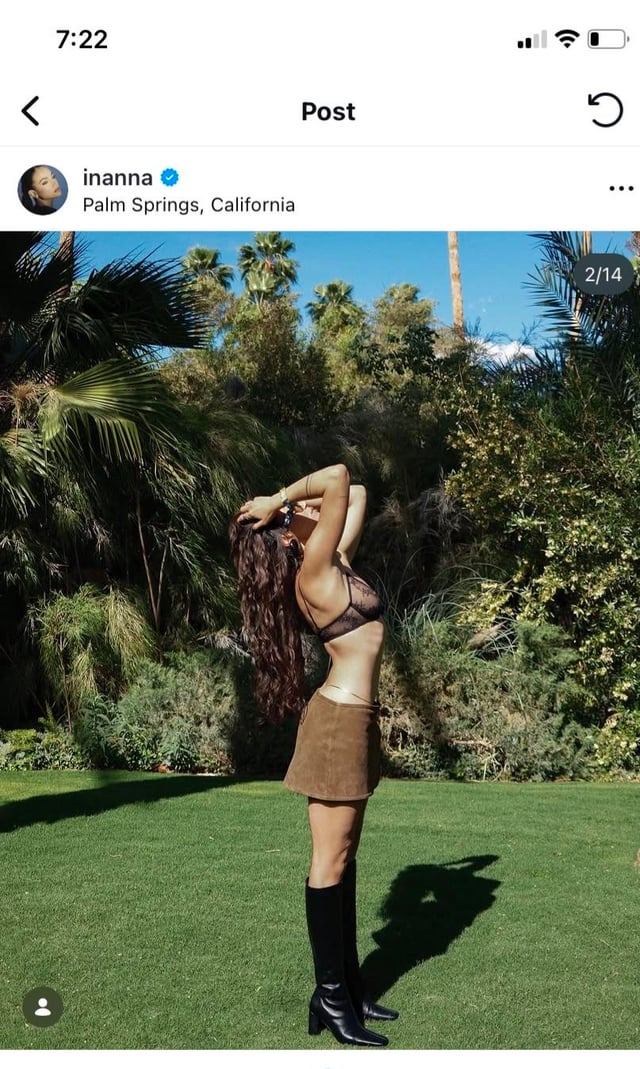The height and width of the screenshot is (1069, 640).
Task: Open the post's three-dot options menu
Action: (620, 189)
